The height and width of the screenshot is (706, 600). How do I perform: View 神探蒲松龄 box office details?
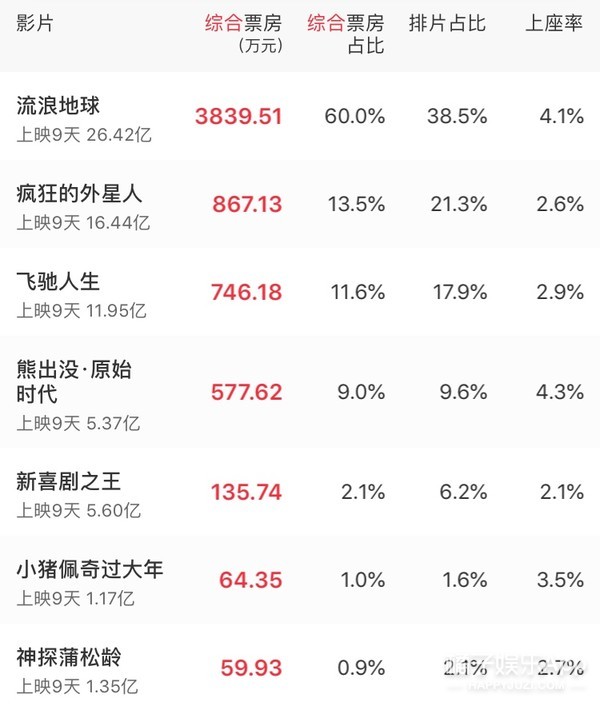(300, 665)
